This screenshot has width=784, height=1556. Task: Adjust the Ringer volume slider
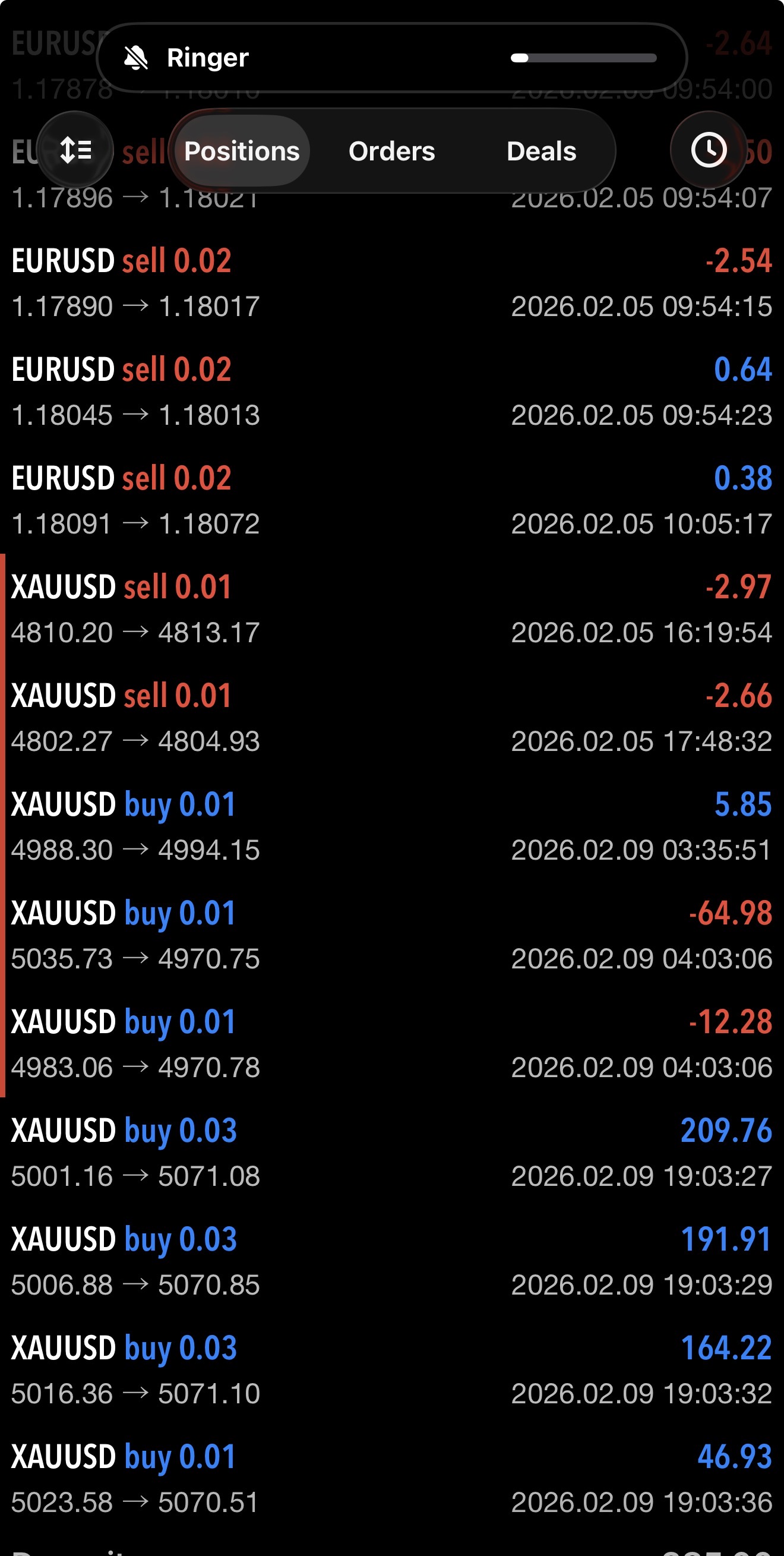pyautogui.click(x=583, y=58)
